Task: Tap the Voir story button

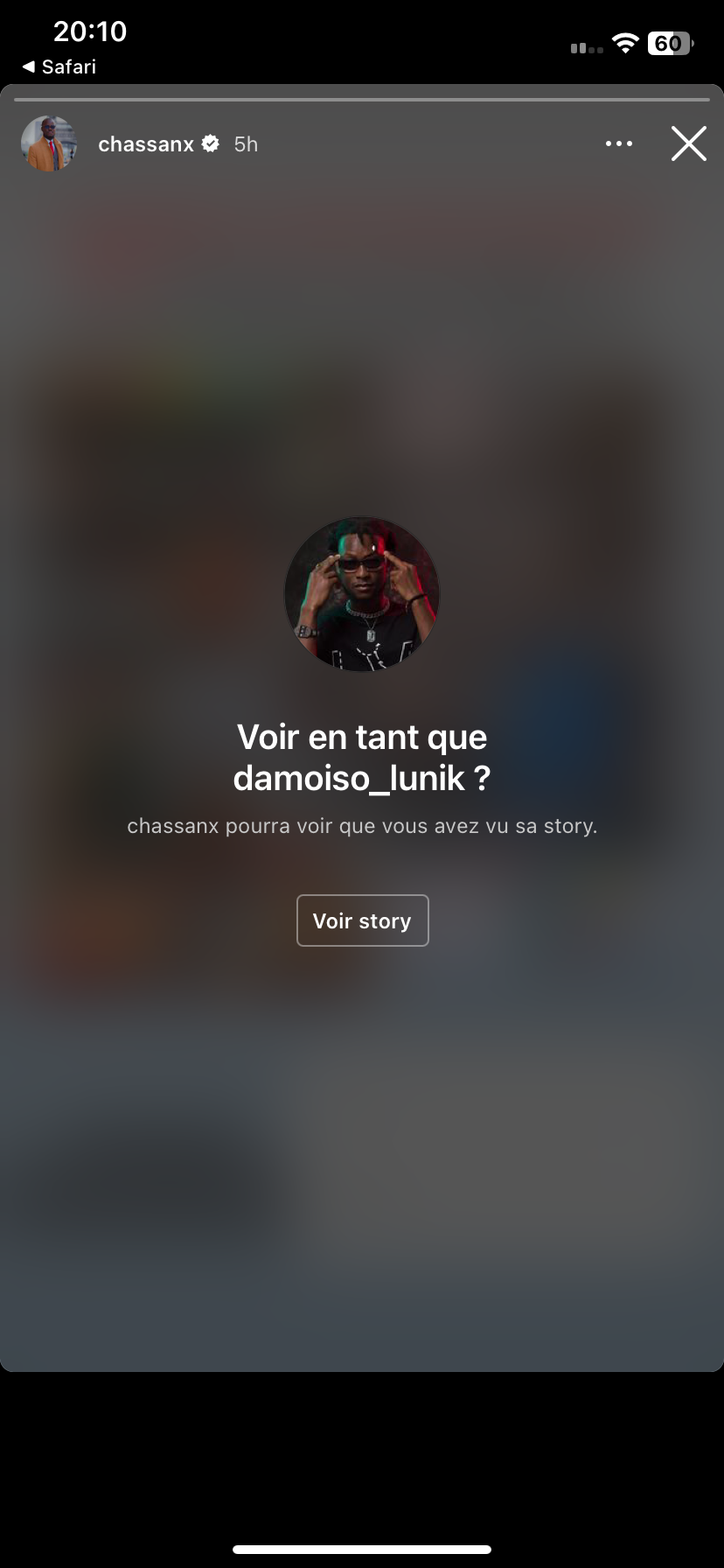Action: coord(362,920)
